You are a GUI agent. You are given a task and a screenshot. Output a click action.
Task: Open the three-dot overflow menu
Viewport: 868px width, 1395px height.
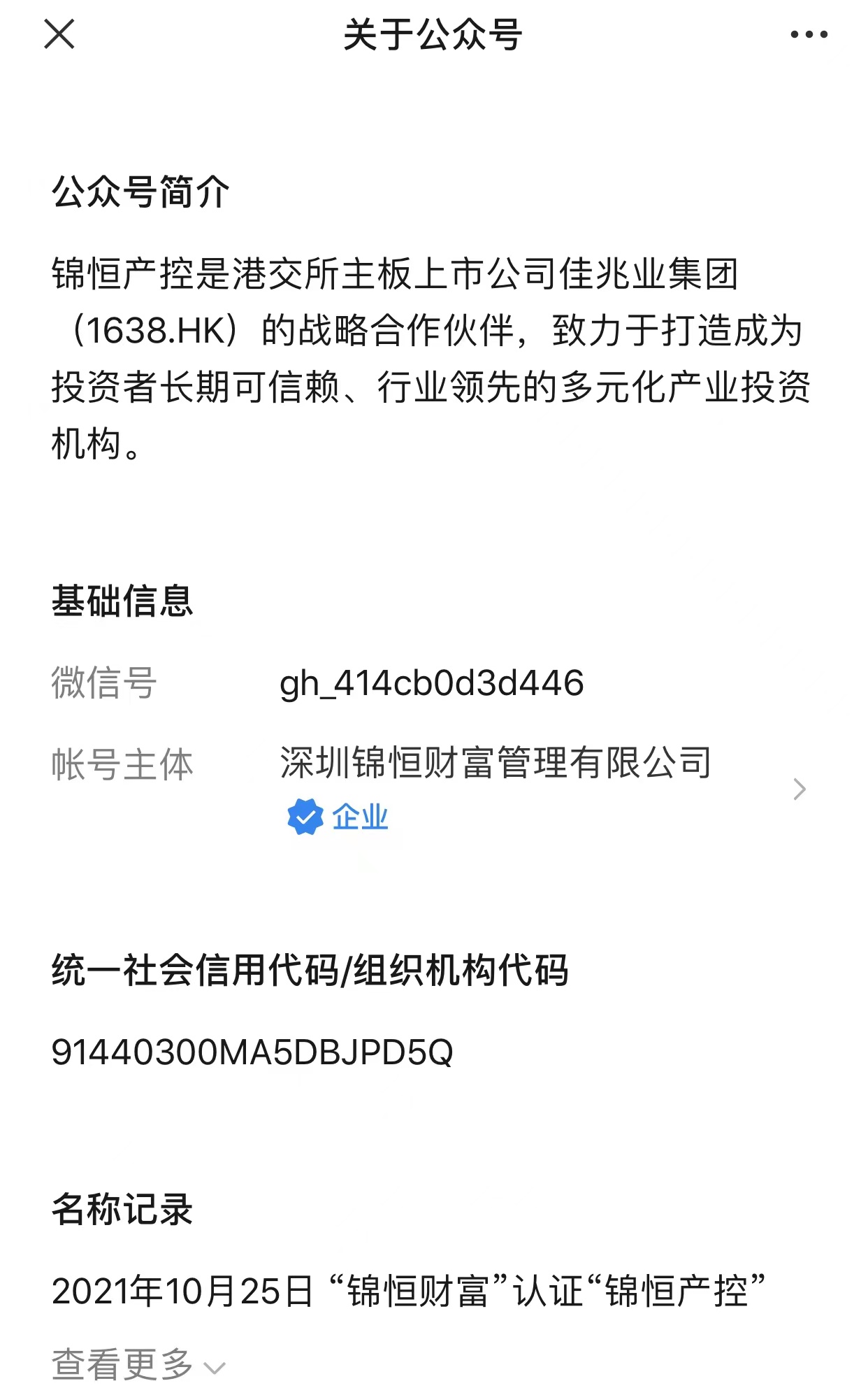pos(809,34)
